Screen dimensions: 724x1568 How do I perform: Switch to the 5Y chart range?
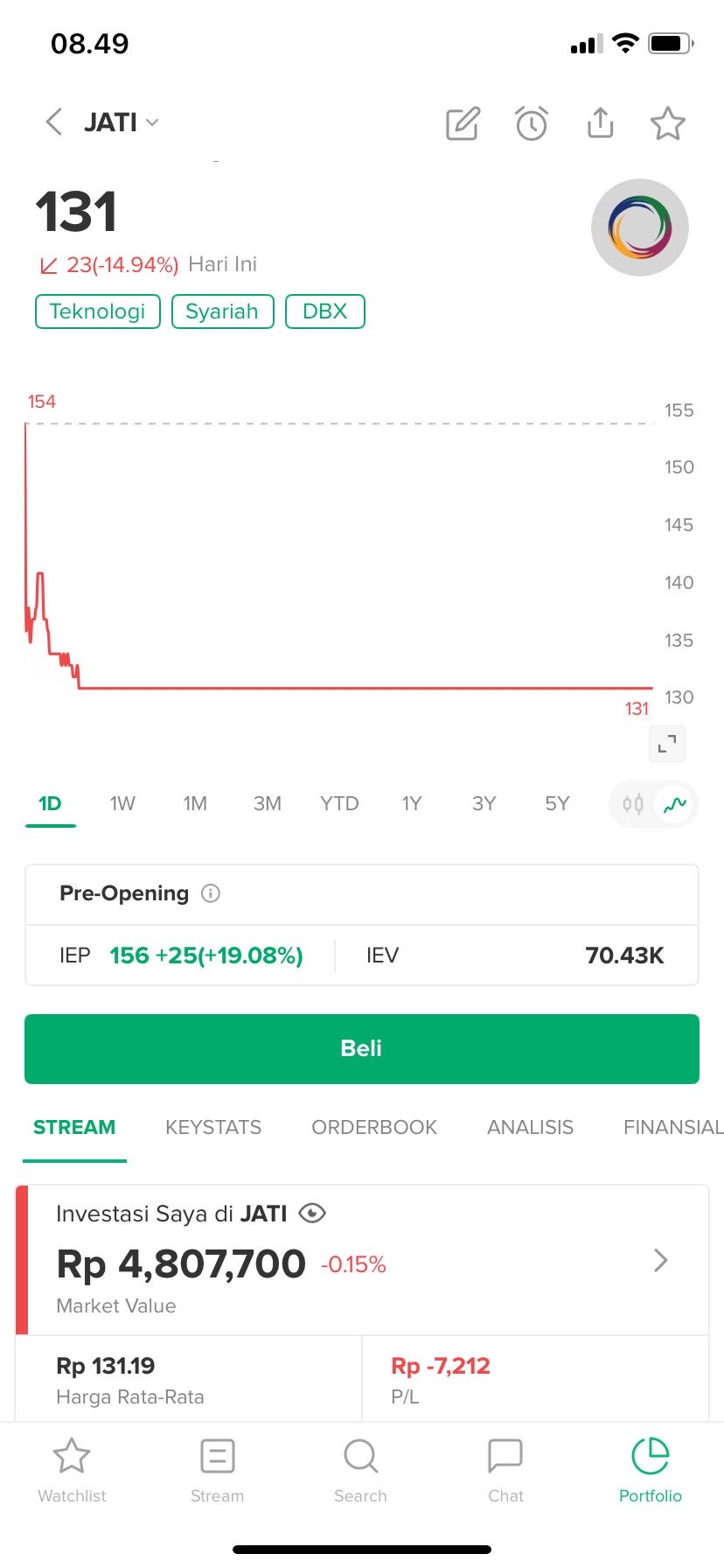(x=557, y=803)
